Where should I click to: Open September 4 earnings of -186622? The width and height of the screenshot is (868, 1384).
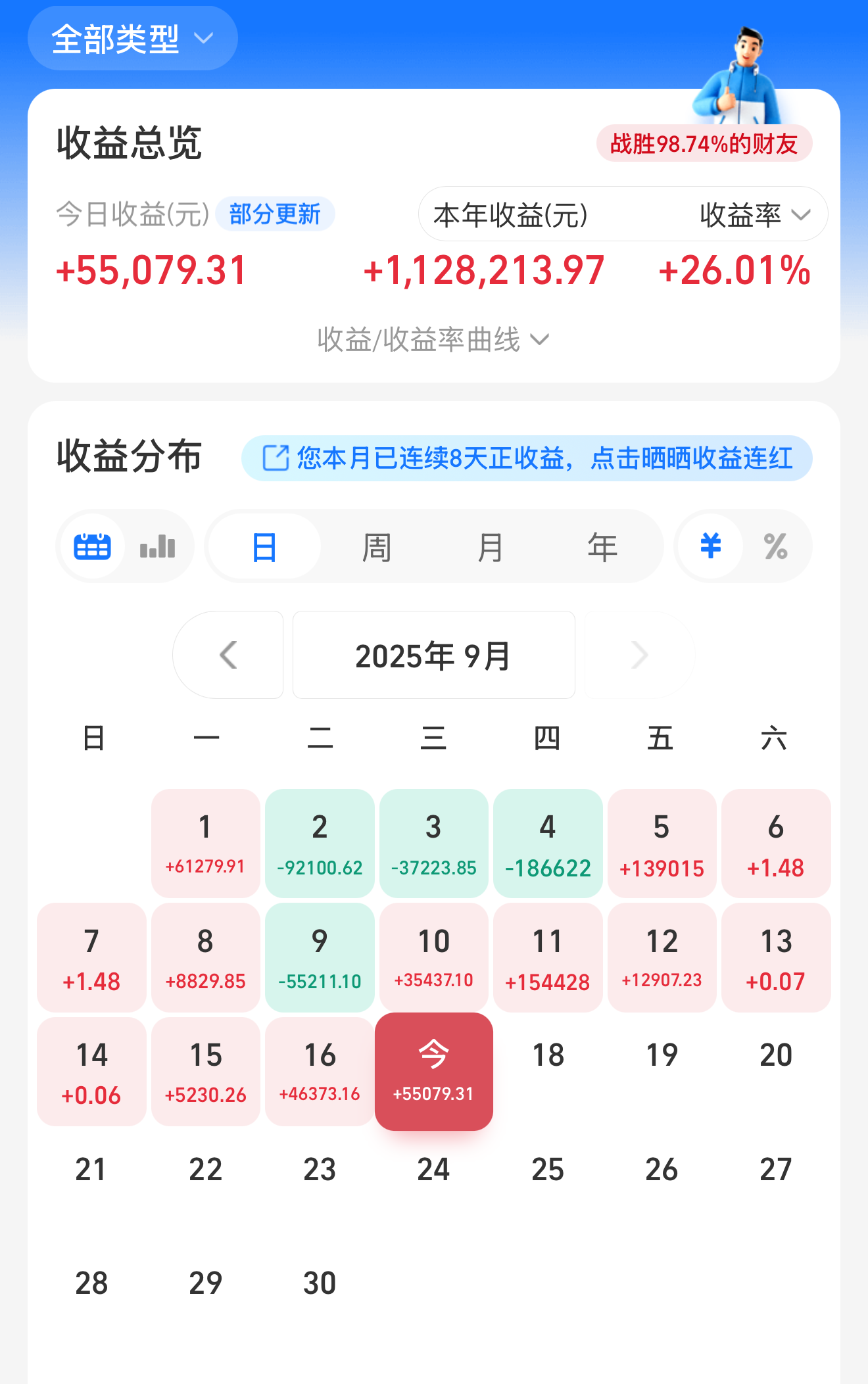pyautogui.click(x=548, y=844)
